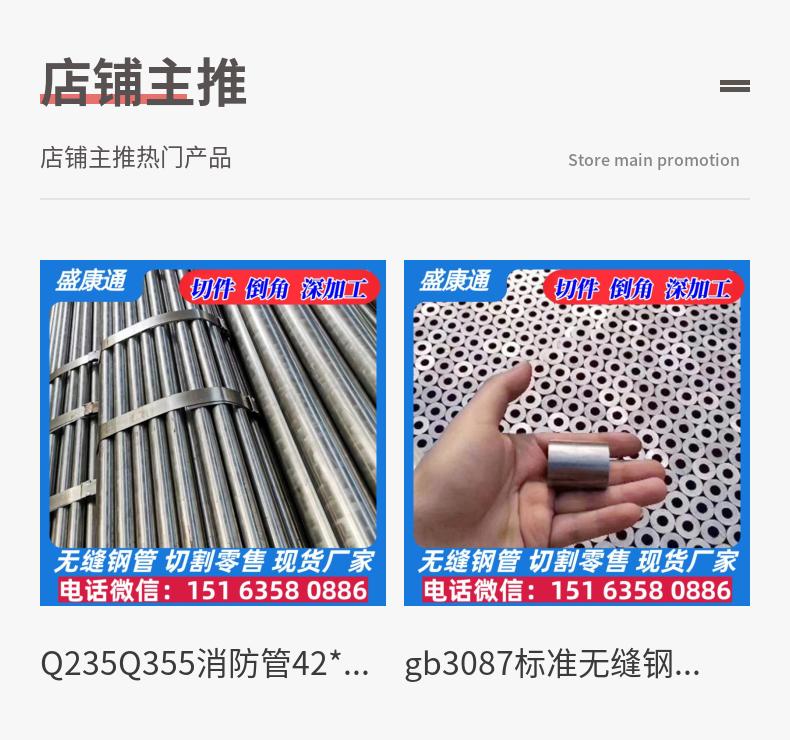
Task: Open the gb3087标准无缝钢 product card
Action: click(x=576, y=432)
